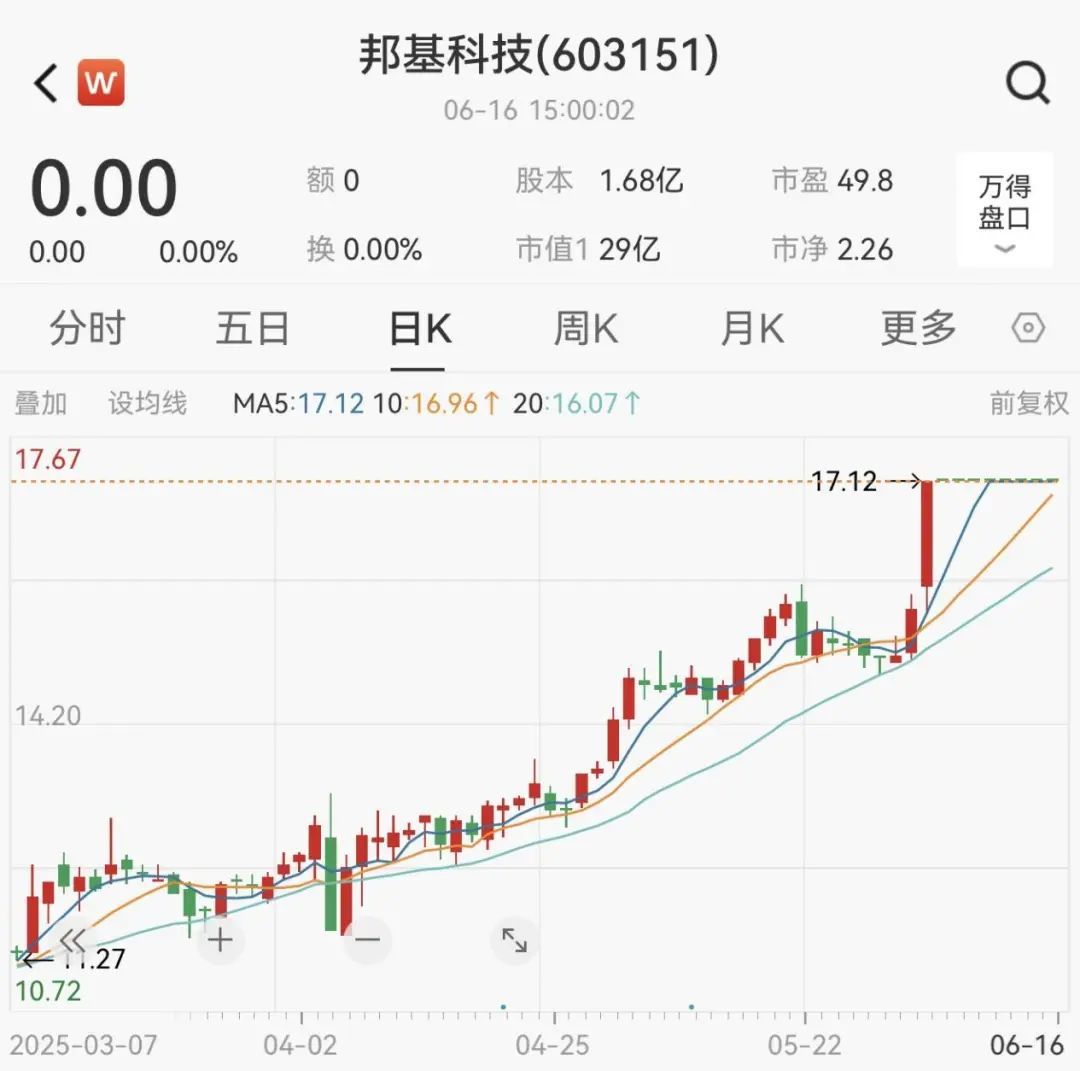Zoom in the K-line chart with plus
The height and width of the screenshot is (1071, 1080).
pyautogui.click(x=220, y=940)
